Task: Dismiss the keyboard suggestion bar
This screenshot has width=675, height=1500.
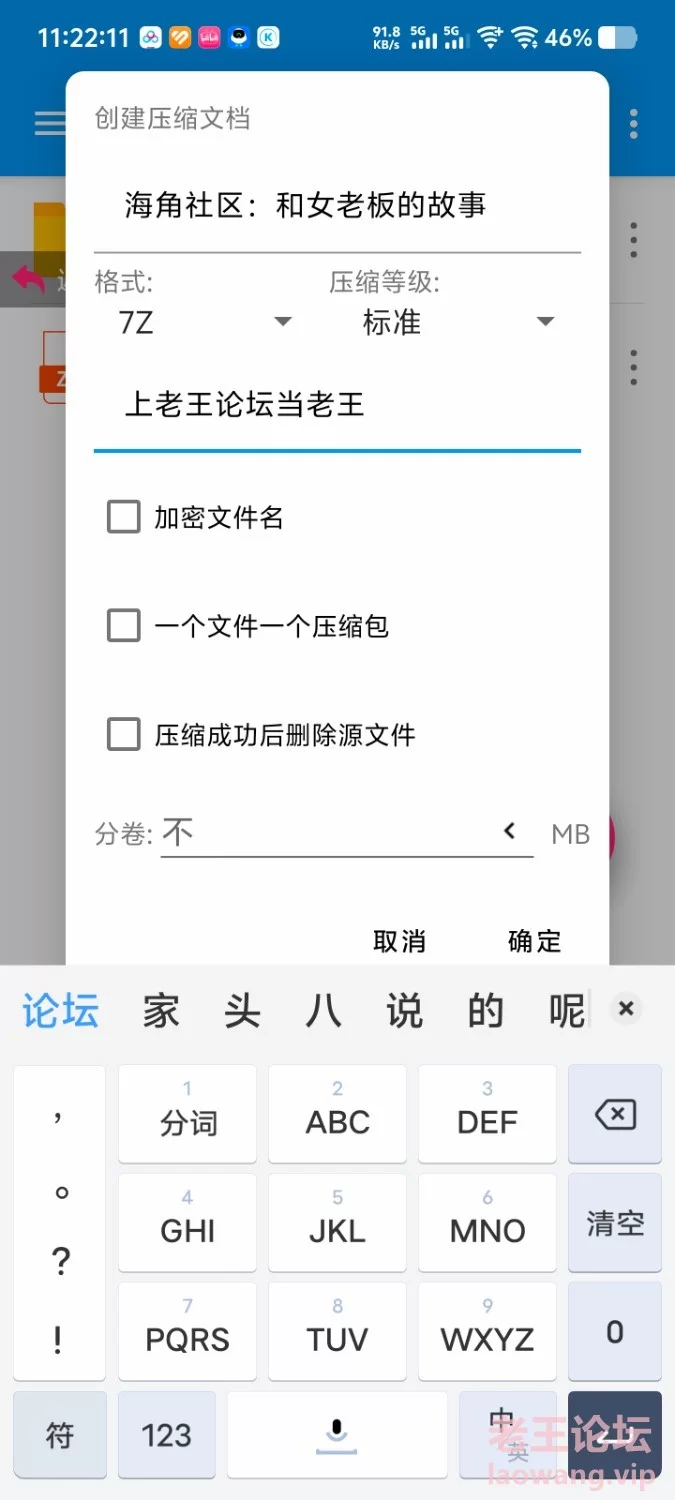Action: pos(626,1009)
